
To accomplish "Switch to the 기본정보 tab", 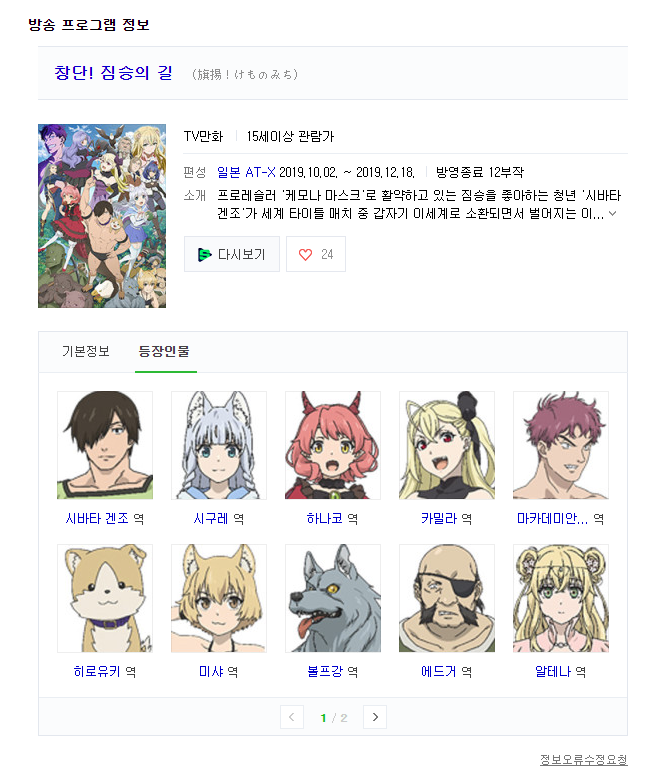I will (86, 351).
